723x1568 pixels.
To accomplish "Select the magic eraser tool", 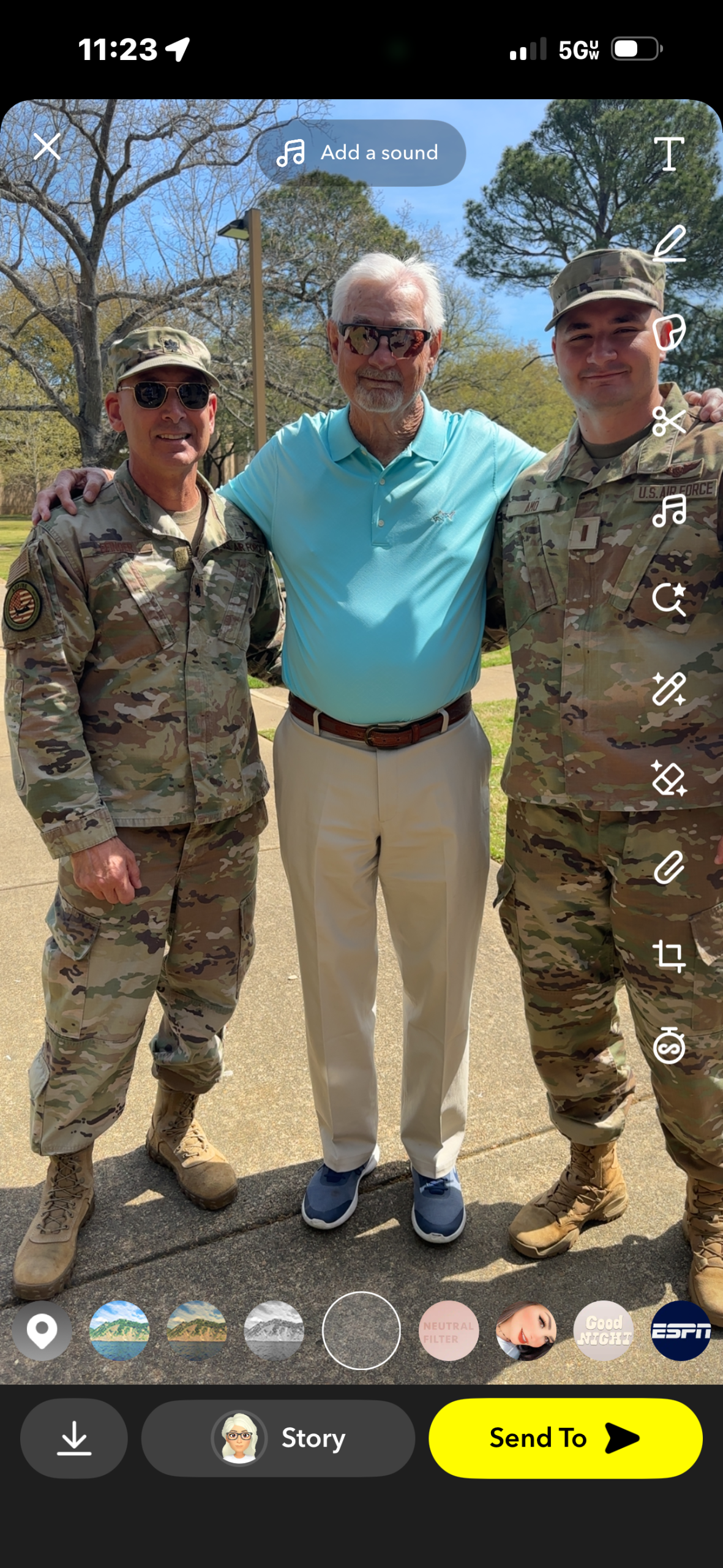I will coord(669,778).
